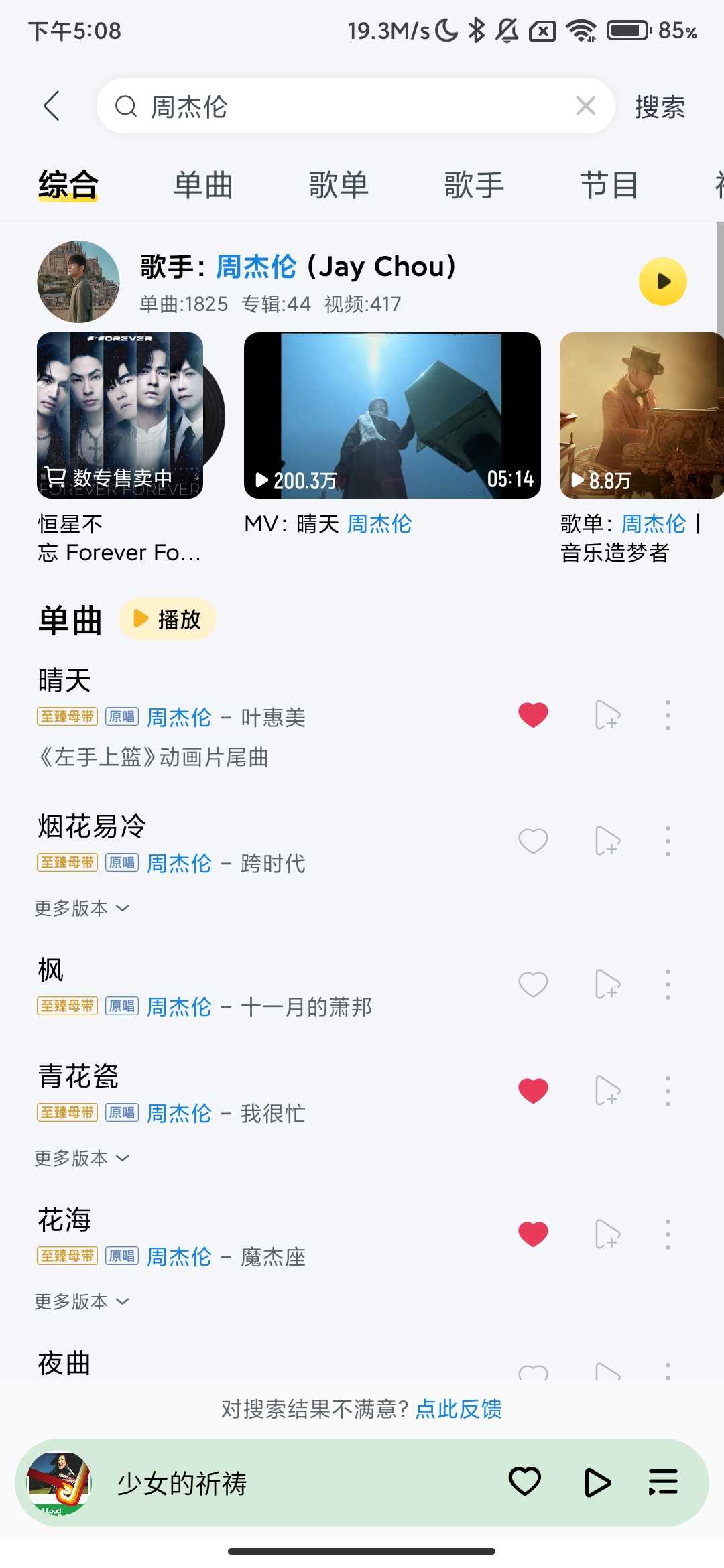This screenshot has height=1568, width=724.
Task: Tap the heart for 少女的祈祷 in mini player
Action: (524, 1483)
